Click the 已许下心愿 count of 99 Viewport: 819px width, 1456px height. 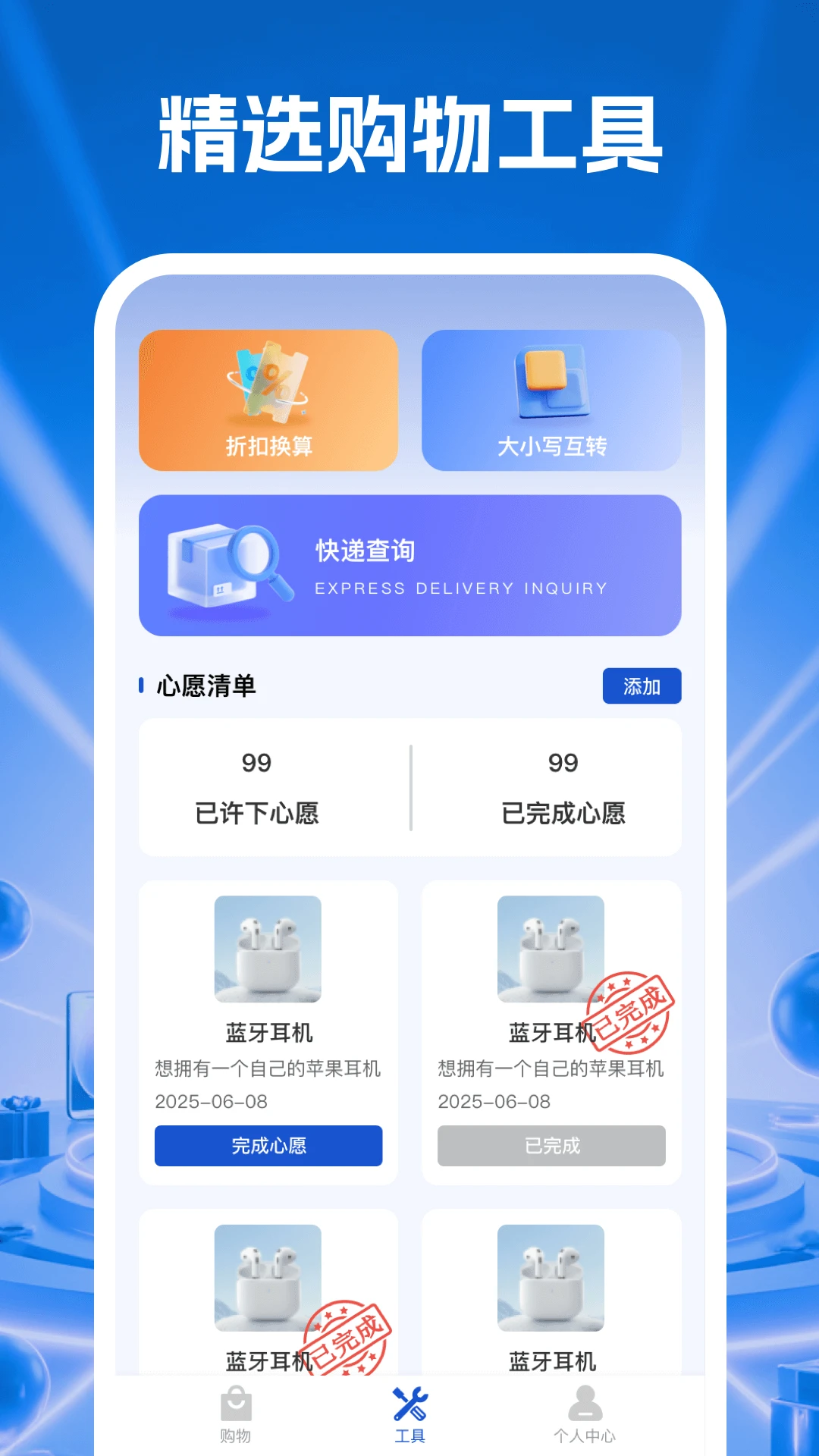point(256,764)
